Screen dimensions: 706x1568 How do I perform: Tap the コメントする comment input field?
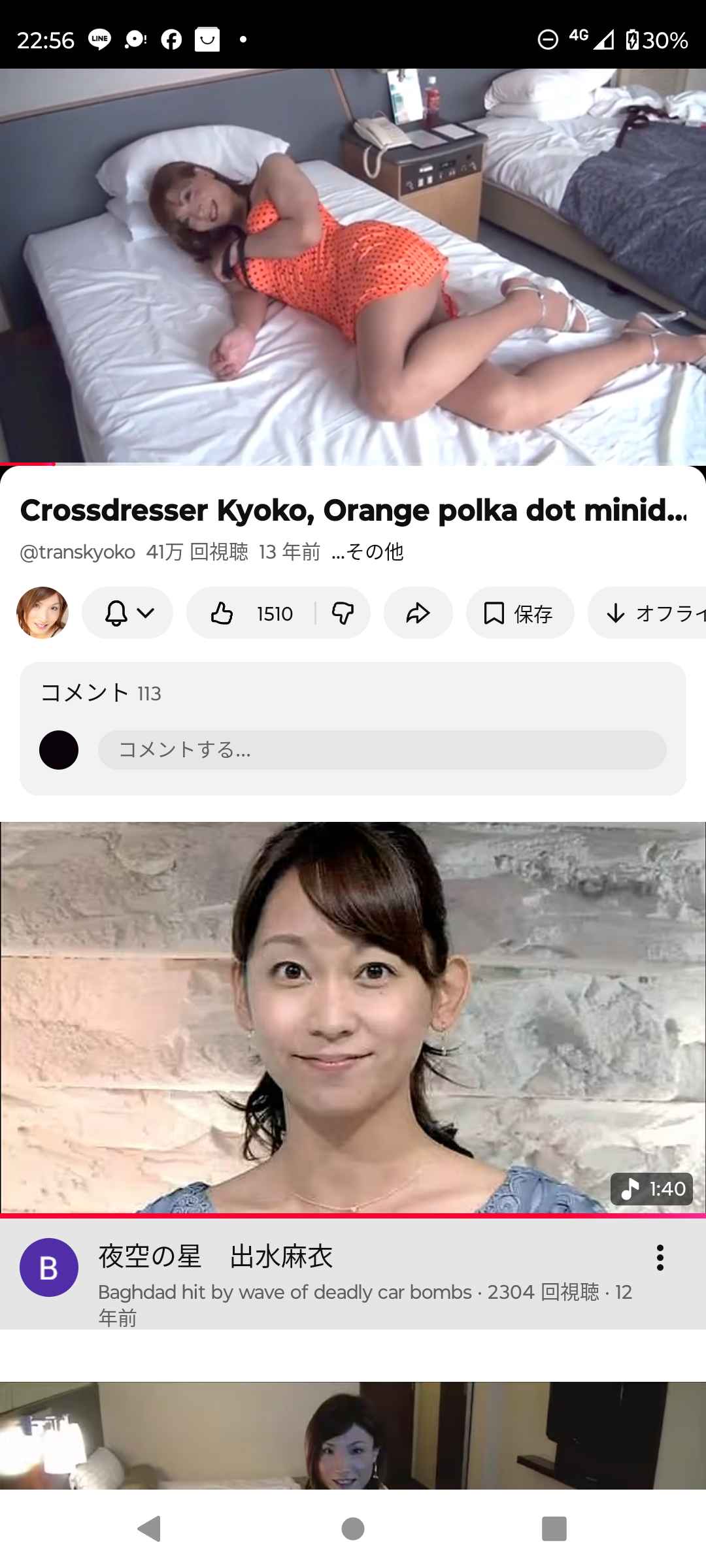(382, 750)
